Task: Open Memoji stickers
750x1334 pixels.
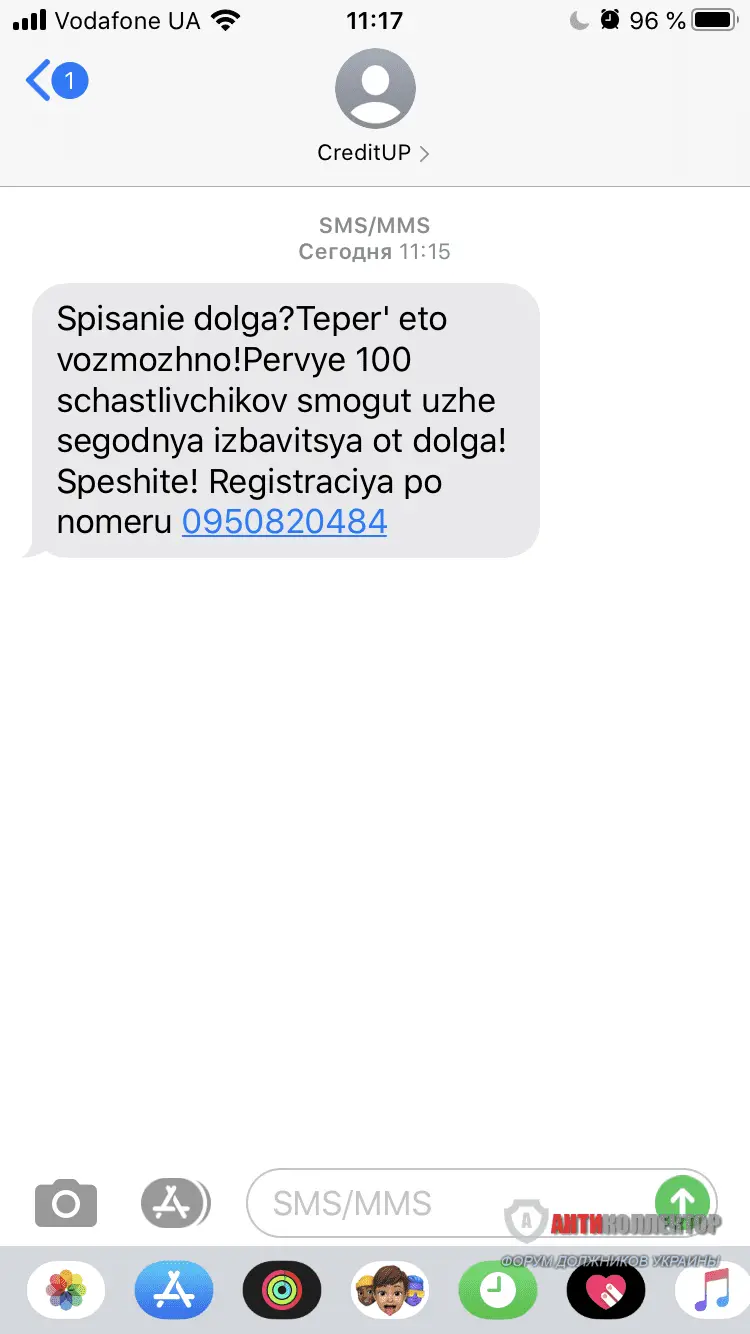Action: pyautogui.click(x=390, y=1290)
